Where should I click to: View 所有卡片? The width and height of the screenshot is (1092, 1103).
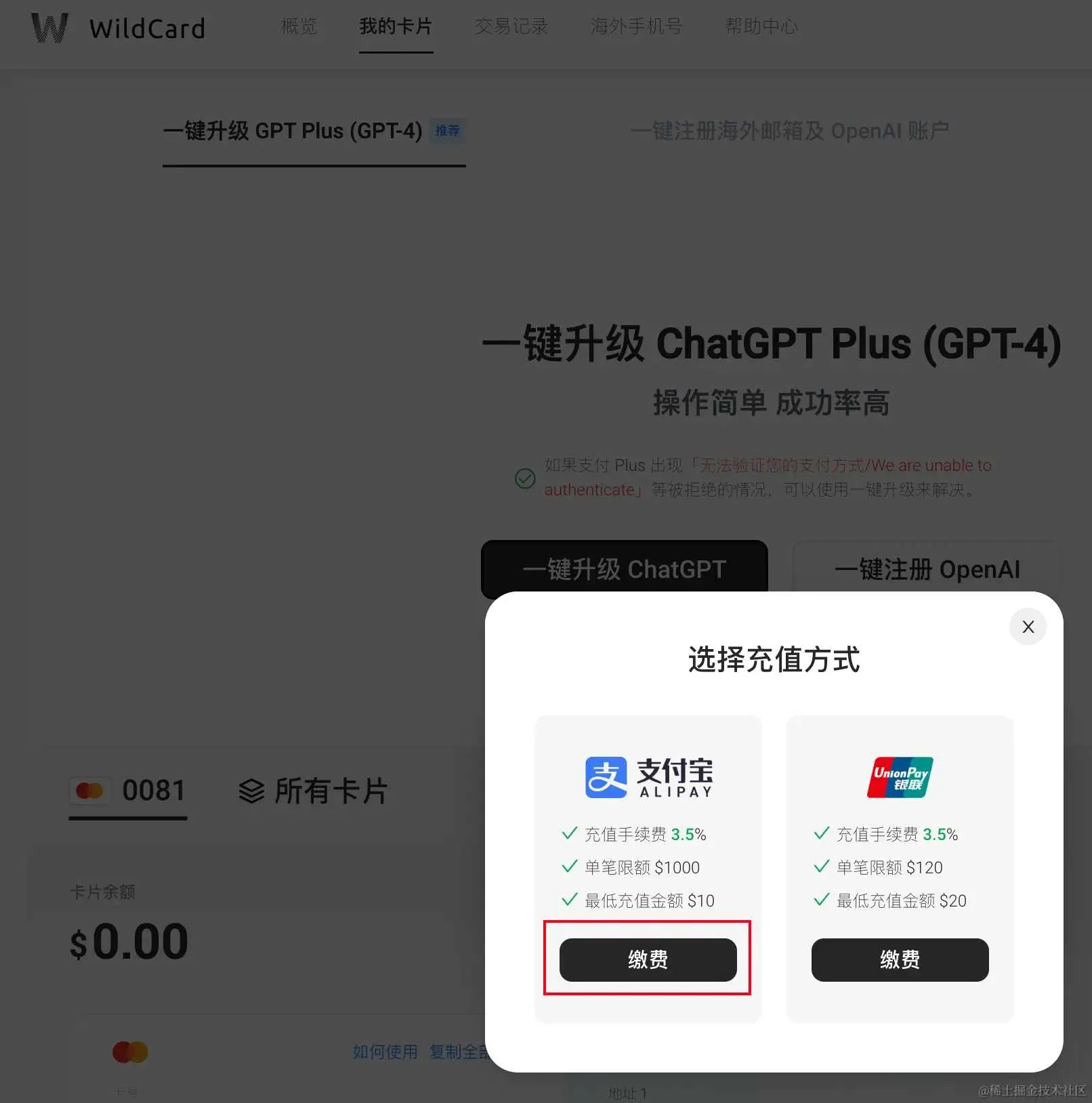313,791
